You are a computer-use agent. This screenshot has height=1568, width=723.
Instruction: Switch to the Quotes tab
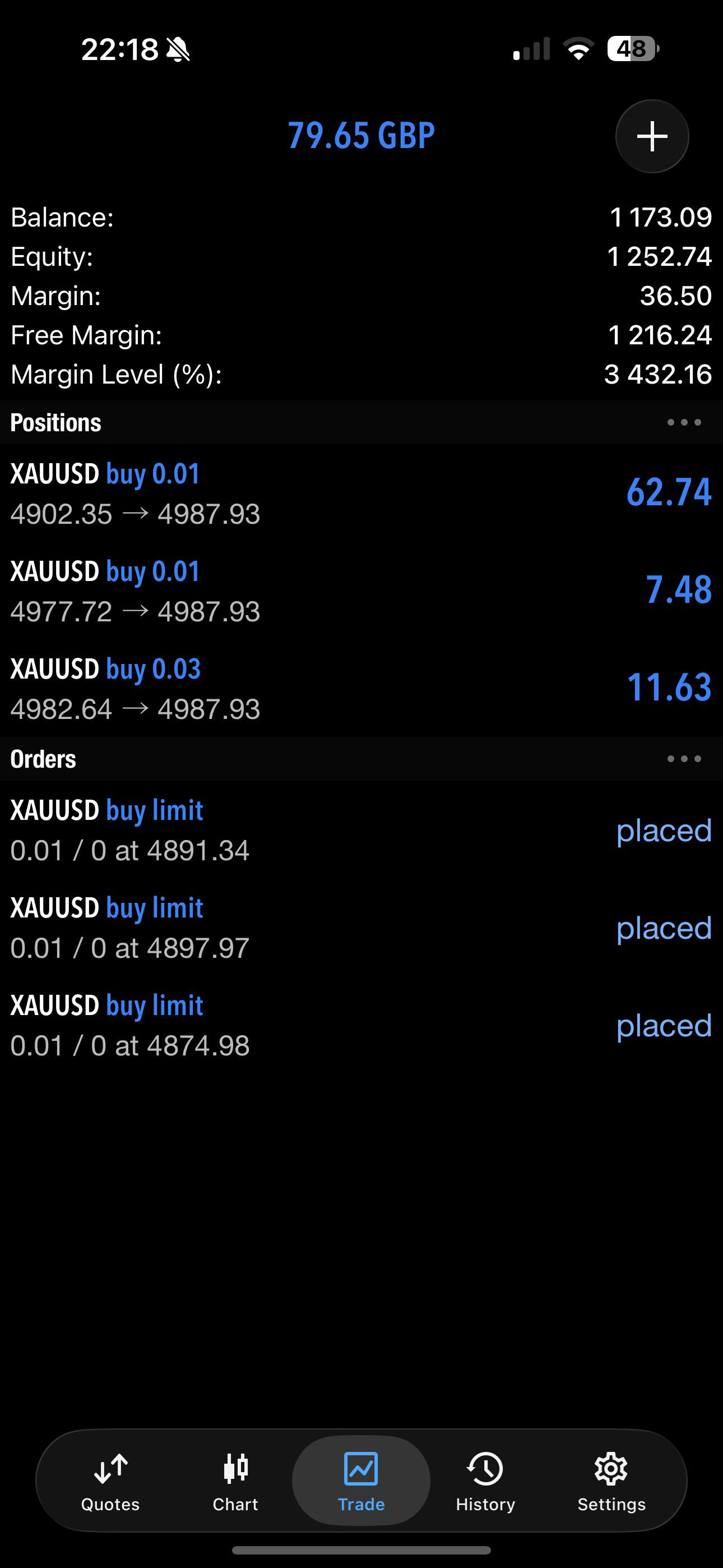pos(110,1482)
